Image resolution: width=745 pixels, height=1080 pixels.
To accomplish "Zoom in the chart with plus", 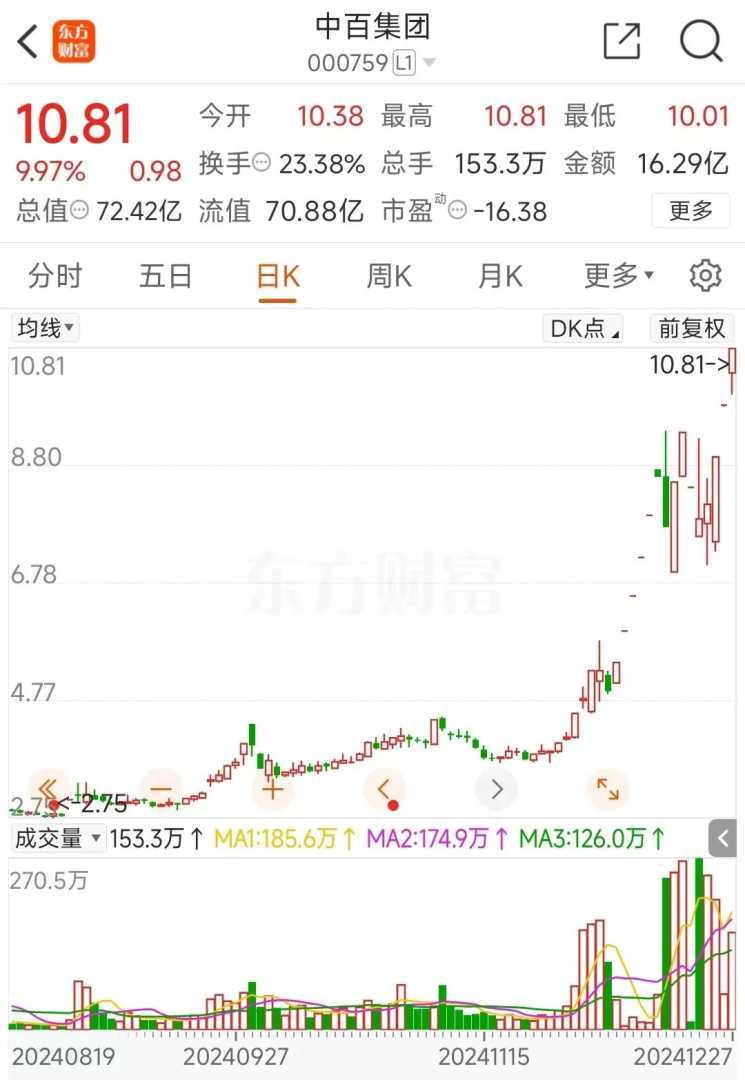I will click(x=272, y=789).
